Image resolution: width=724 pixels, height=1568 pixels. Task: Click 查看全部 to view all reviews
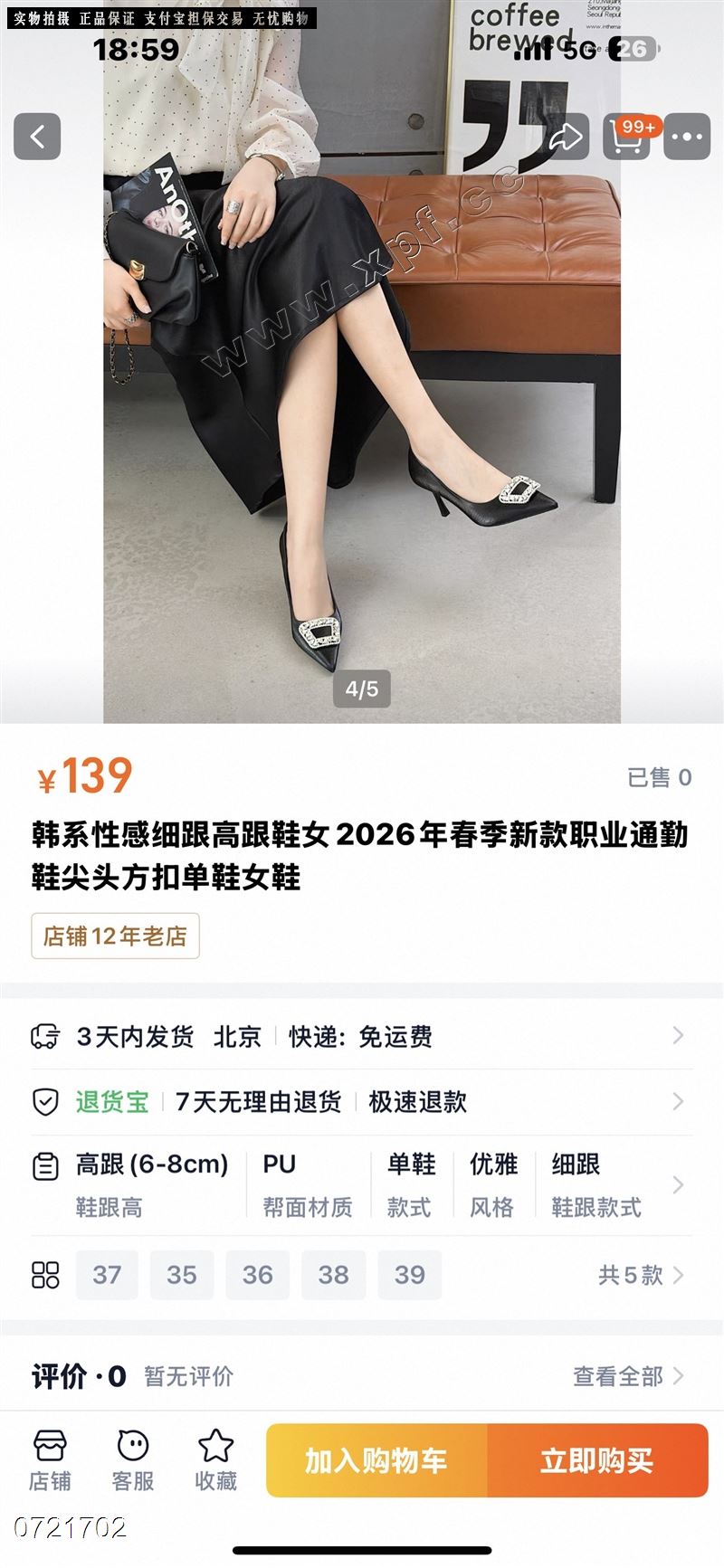coord(623,1376)
